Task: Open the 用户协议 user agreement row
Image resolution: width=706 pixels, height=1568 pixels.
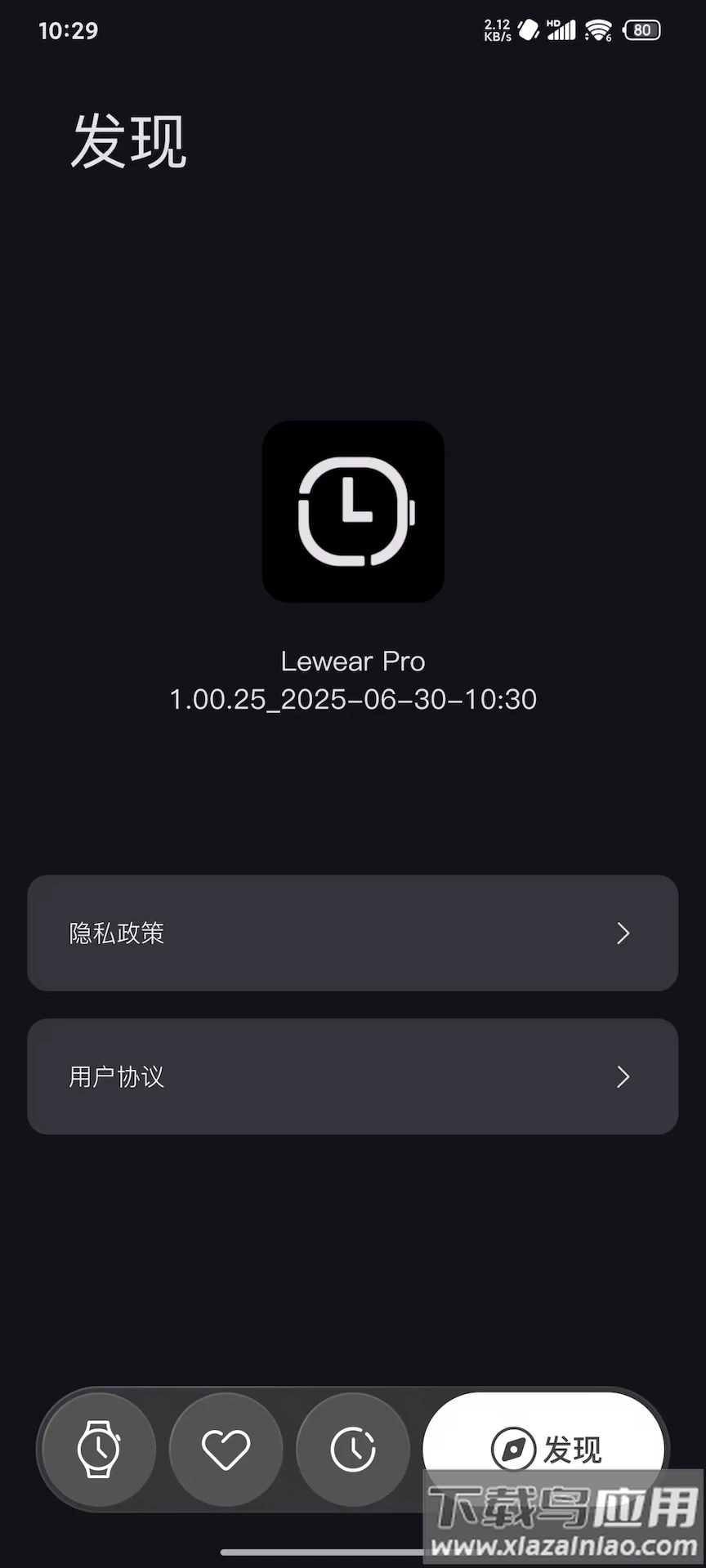Action: pyautogui.click(x=352, y=1076)
